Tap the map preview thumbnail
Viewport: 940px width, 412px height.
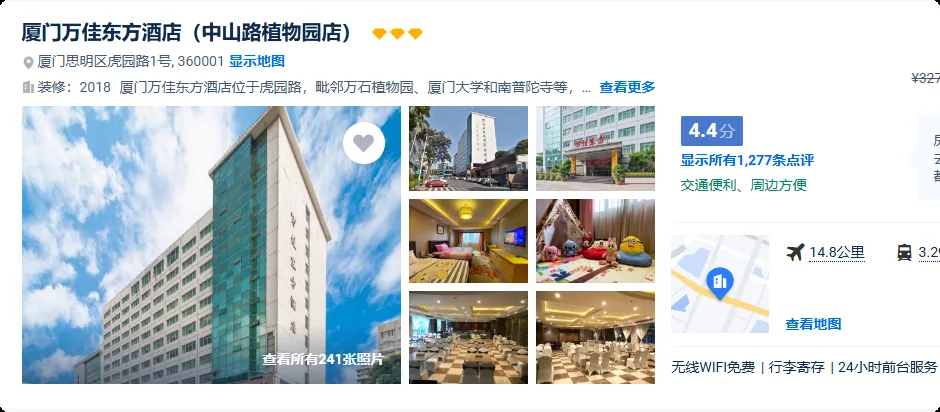click(x=719, y=283)
